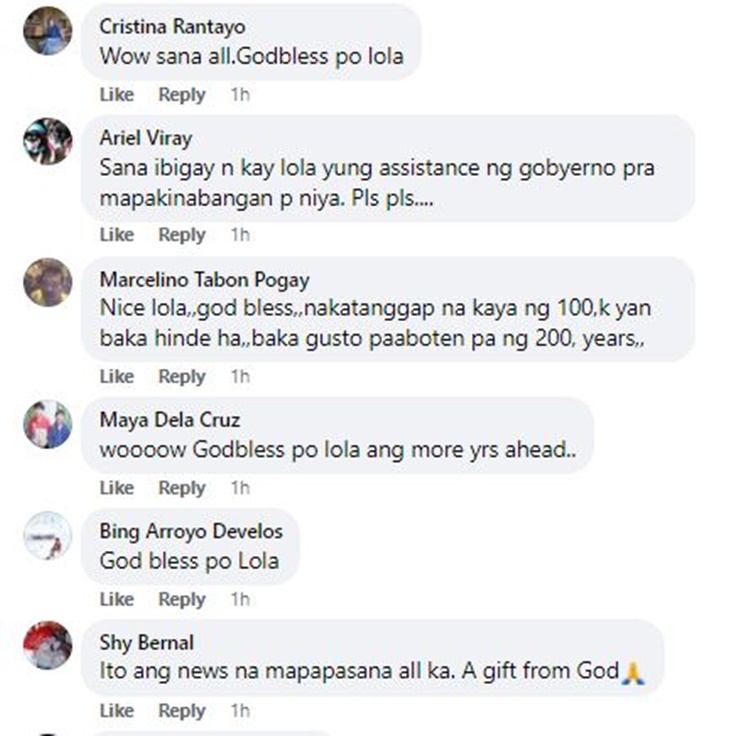View Marcelino Tabon Pogay's profile picture
This screenshot has width=750, height=736.
48,282
